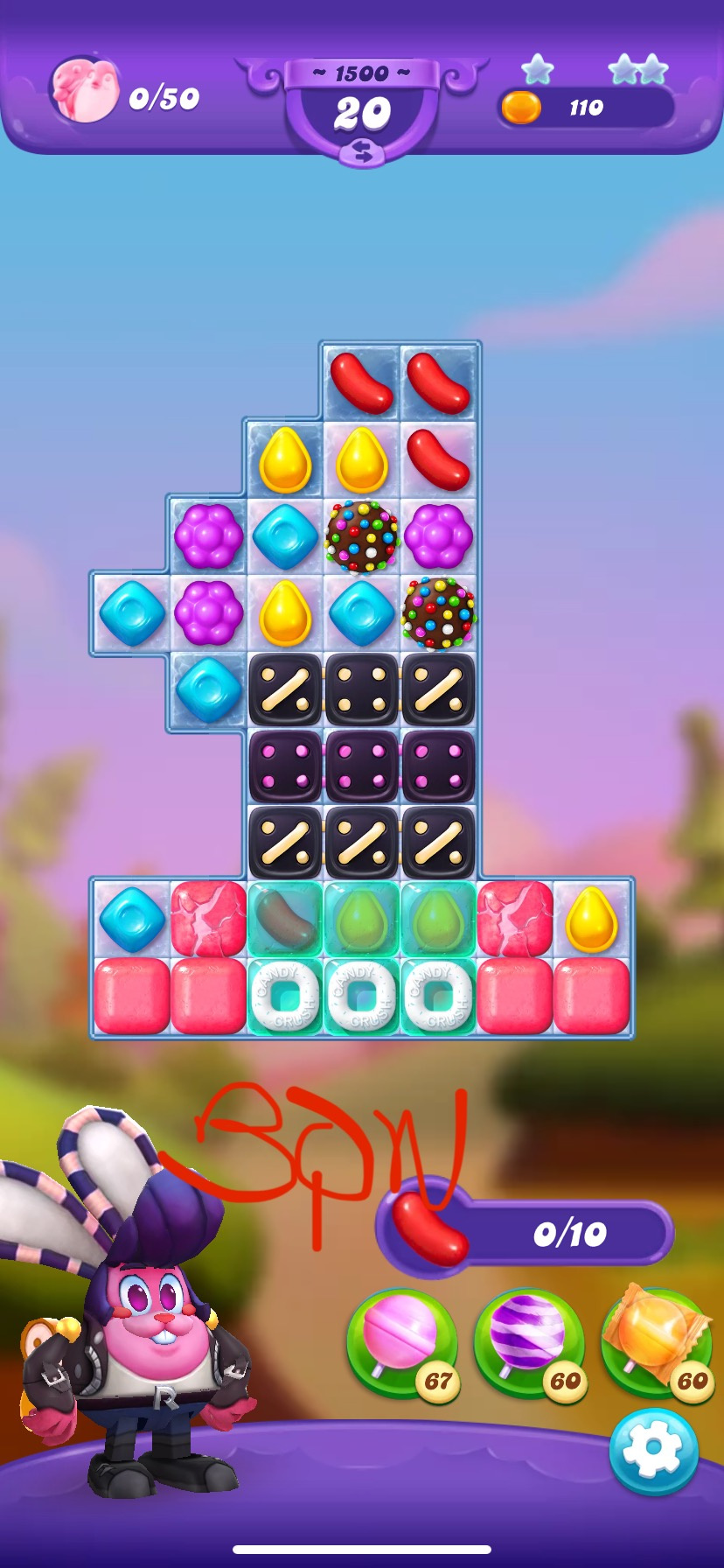
Task: Tap the top-left red jelly bean
Action: click(362, 382)
